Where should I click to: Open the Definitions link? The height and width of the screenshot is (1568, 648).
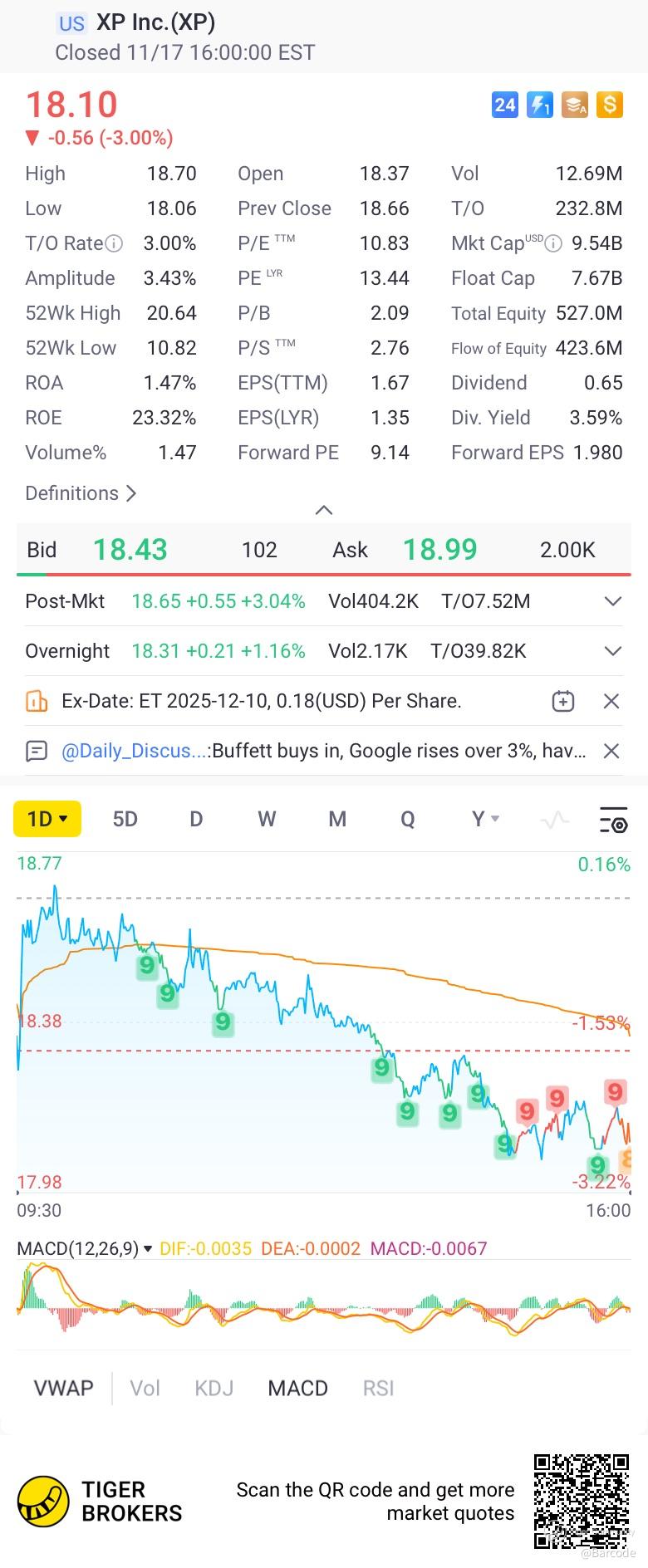point(80,493)
